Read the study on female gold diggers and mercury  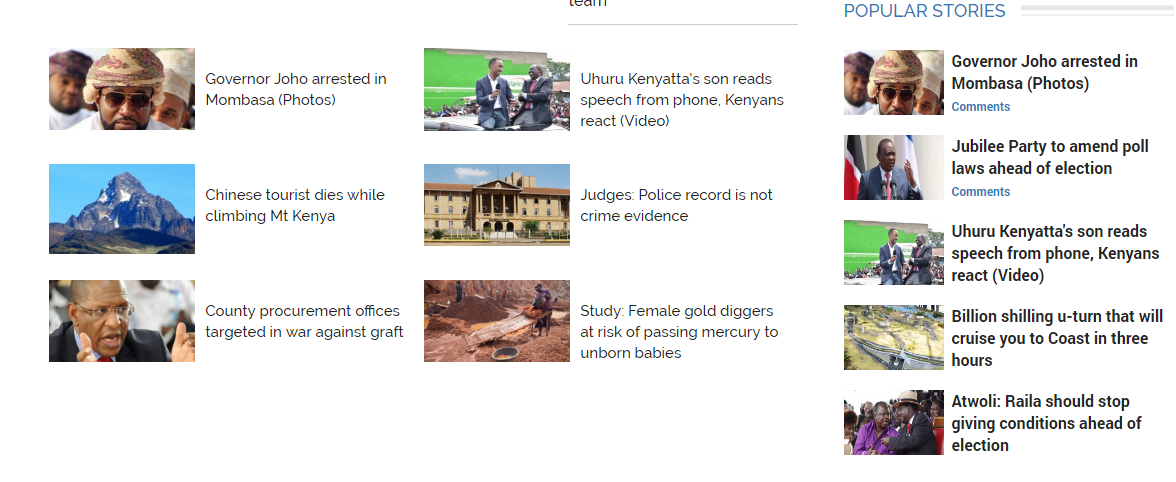point(679,332)
